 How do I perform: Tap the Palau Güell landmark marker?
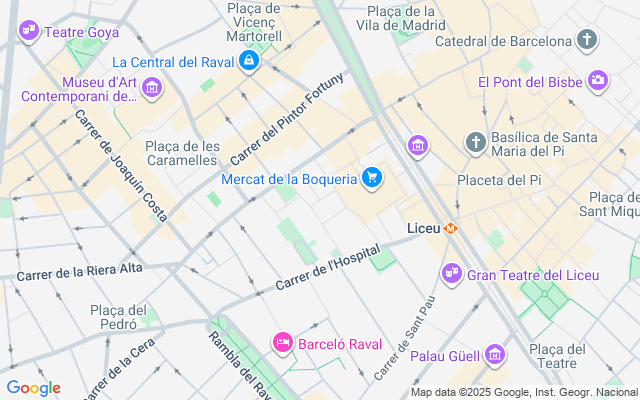coord(494,354)
